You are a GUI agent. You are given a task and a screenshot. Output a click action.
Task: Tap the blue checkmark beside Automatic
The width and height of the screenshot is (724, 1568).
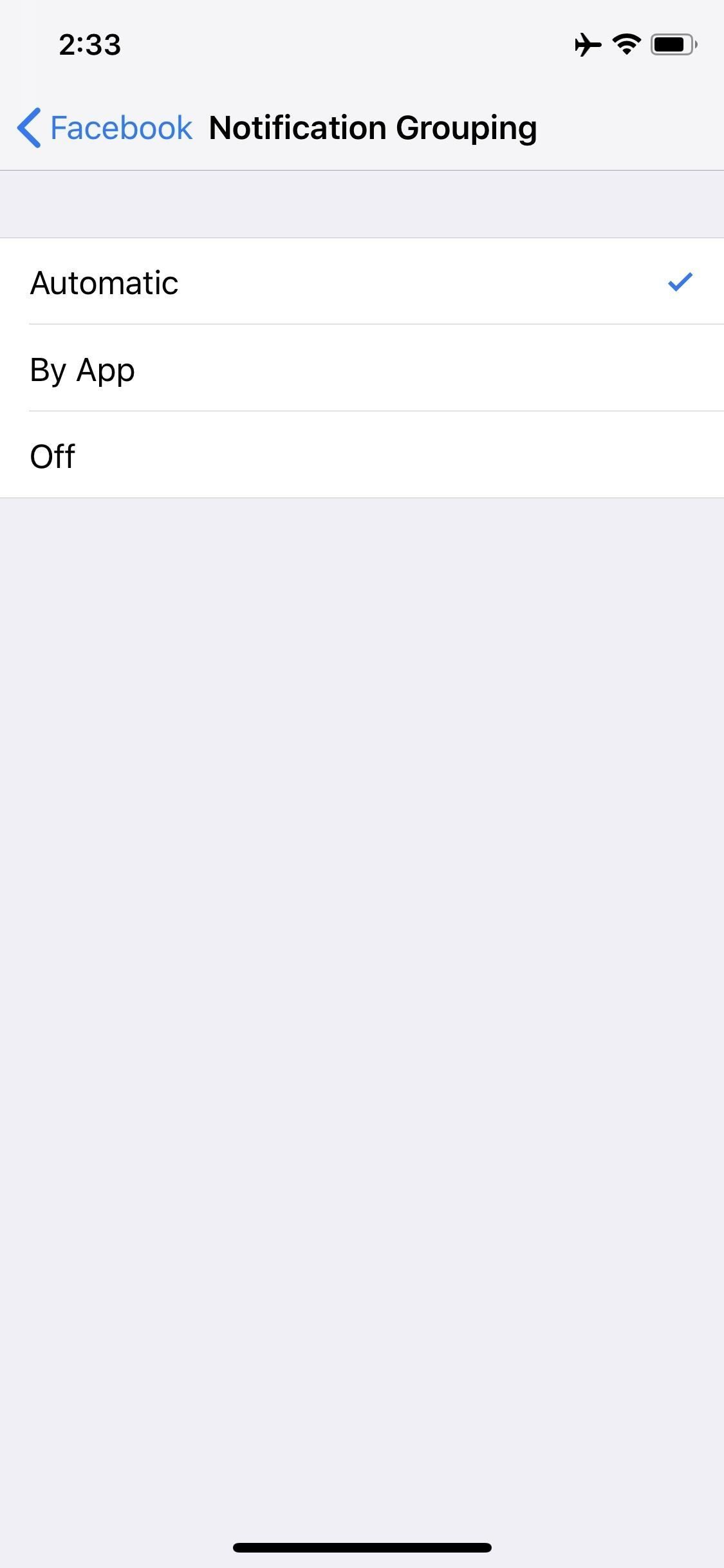click(680, 281)
